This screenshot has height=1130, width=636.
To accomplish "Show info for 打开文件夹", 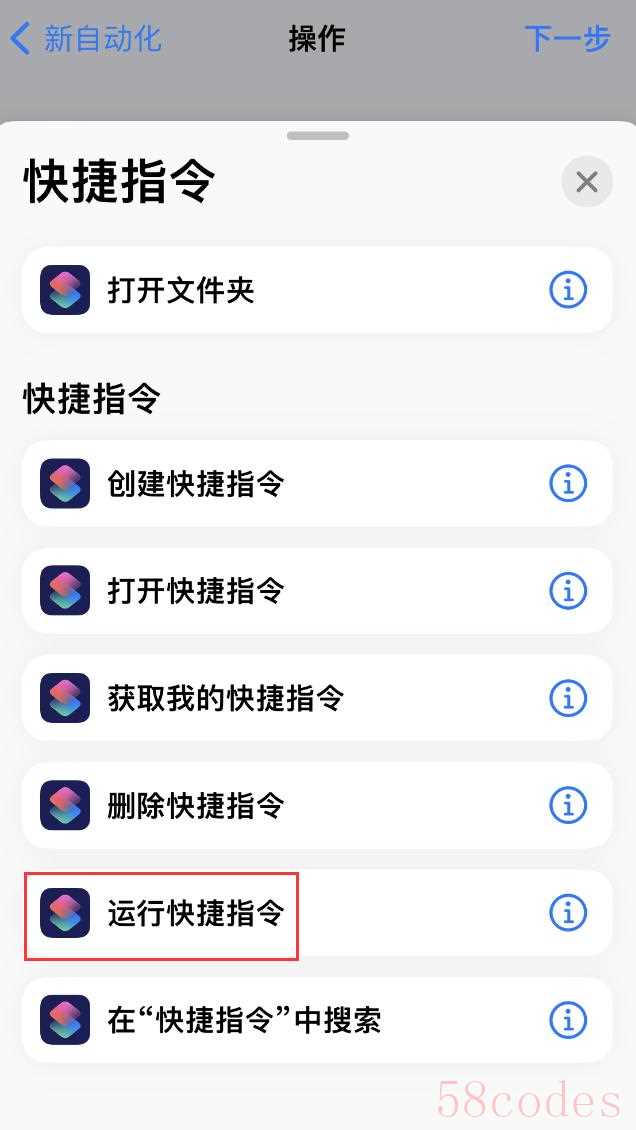I will point(568,290).
